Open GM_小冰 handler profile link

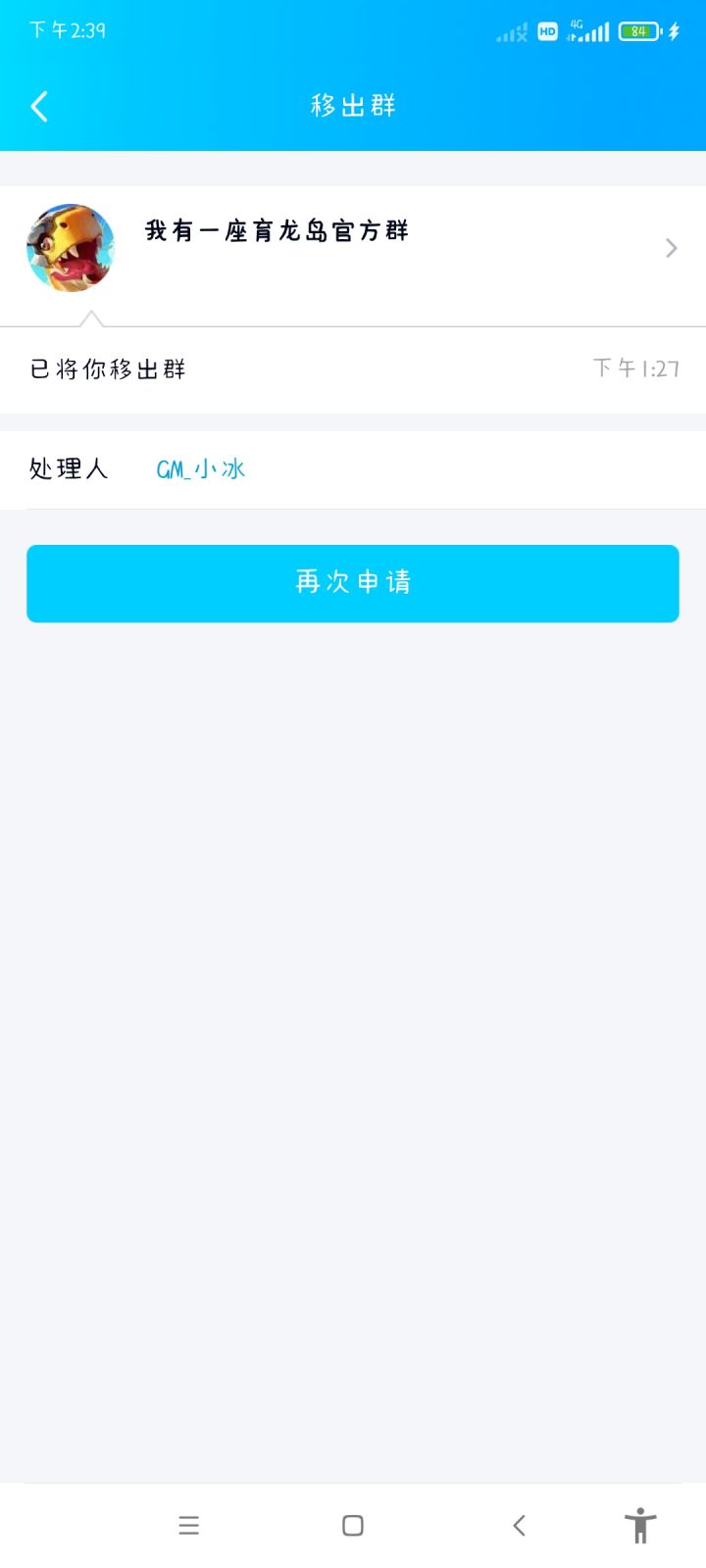tap(200, 468)
